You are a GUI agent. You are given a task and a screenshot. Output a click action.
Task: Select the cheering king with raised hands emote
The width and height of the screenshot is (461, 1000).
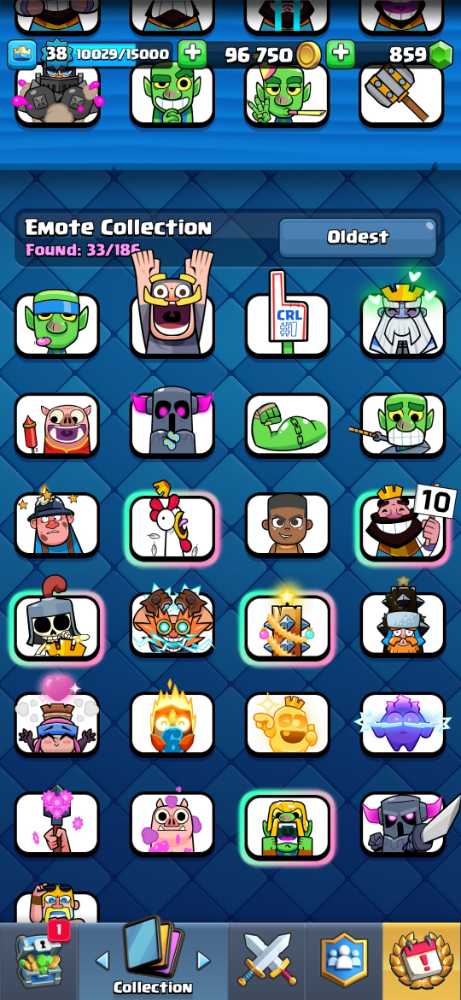click(172, 305)
